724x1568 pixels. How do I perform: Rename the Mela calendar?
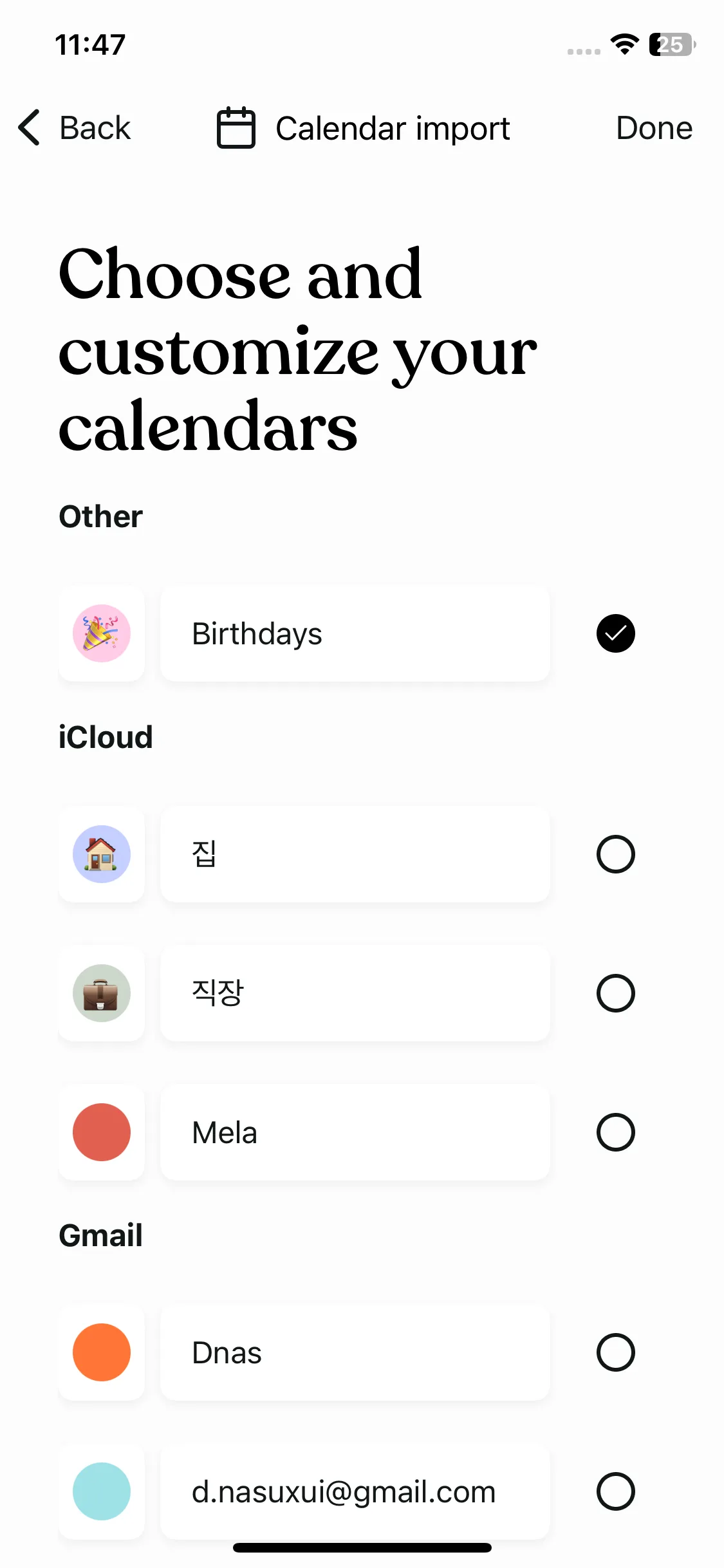coord(355,1132)
